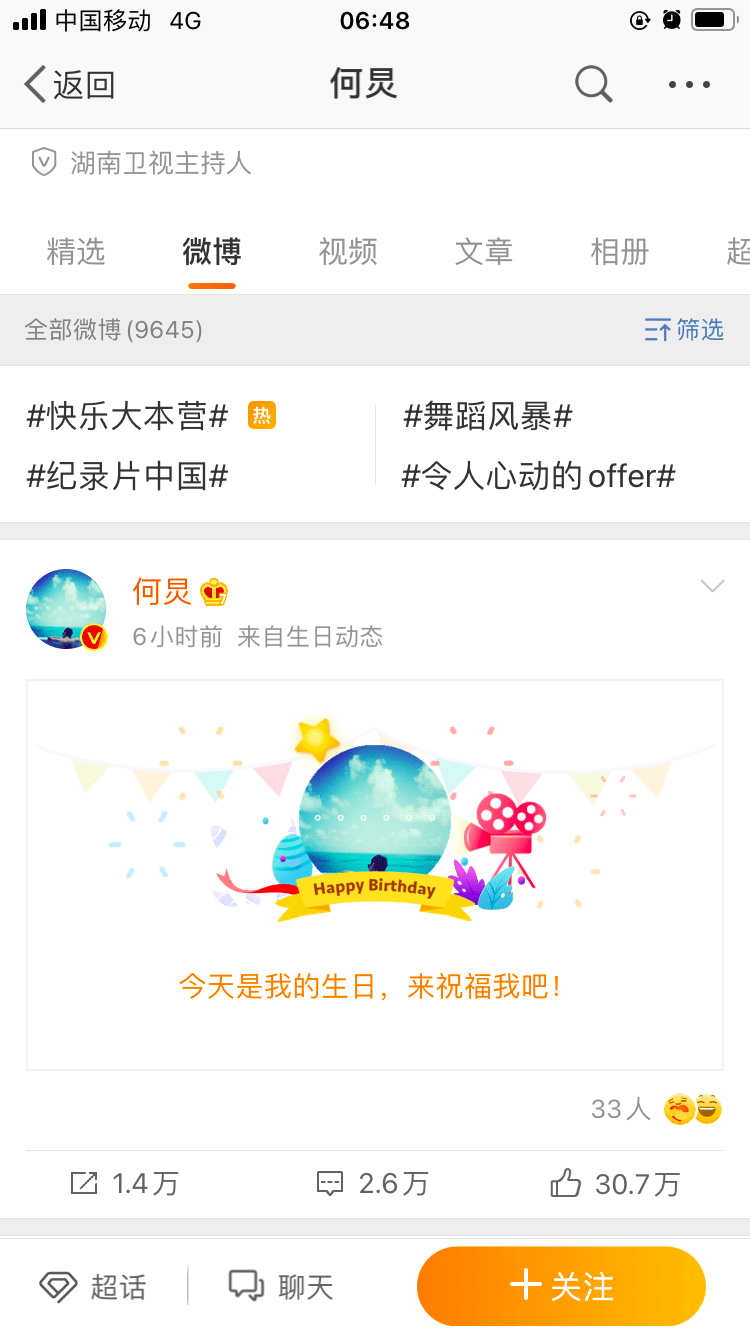Like the post with 30.7万 likes
Image resolution: width=750 pixels, height=1334 pixels.
tap(615, 1184)
